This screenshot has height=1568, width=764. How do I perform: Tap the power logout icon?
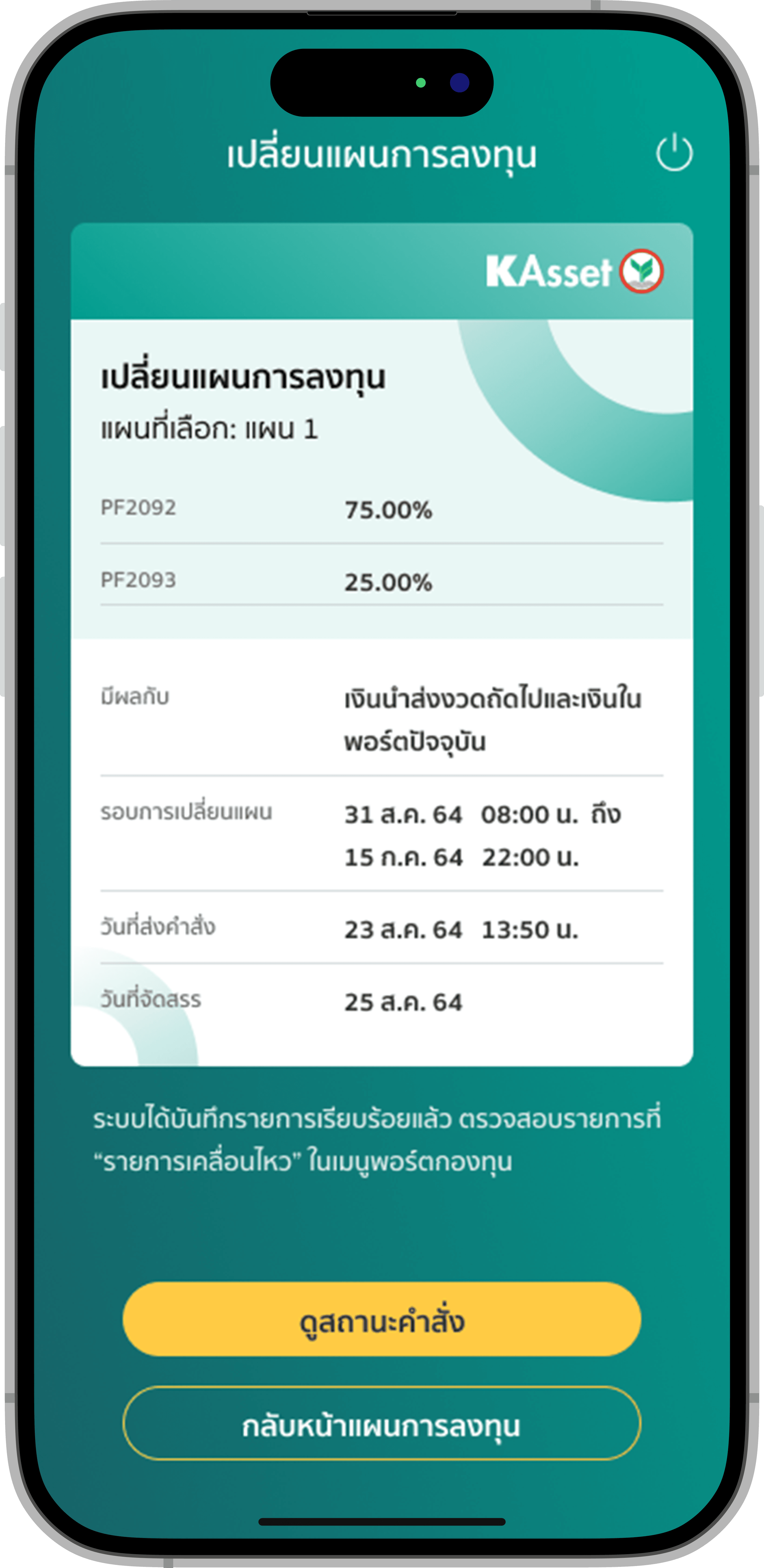coord(674,153)
